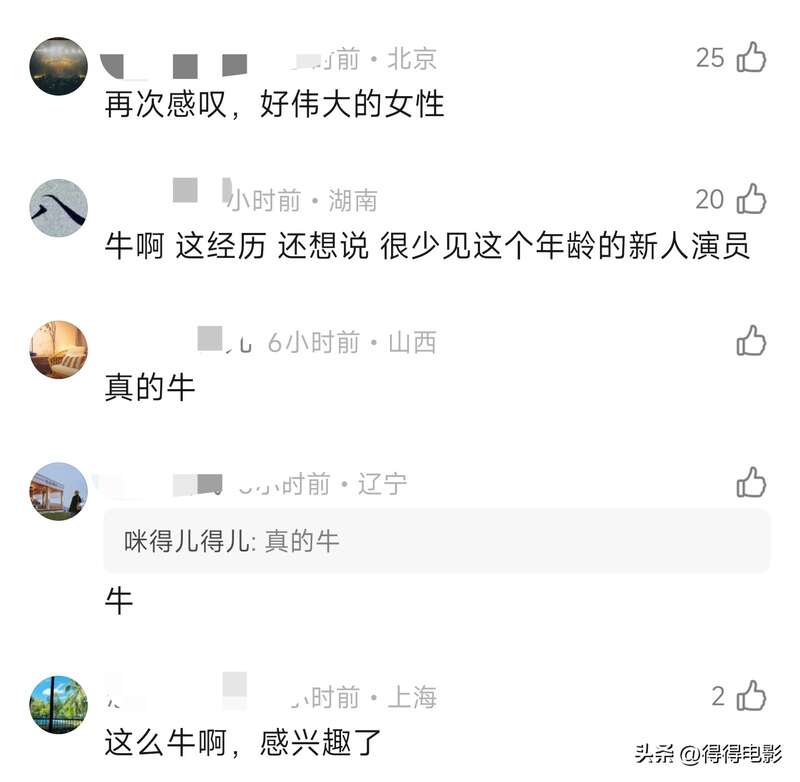Like the comment "这么牛啊,感兴趣了"
The height and width of the screenshot is (782, 800).
pos(751,696)
